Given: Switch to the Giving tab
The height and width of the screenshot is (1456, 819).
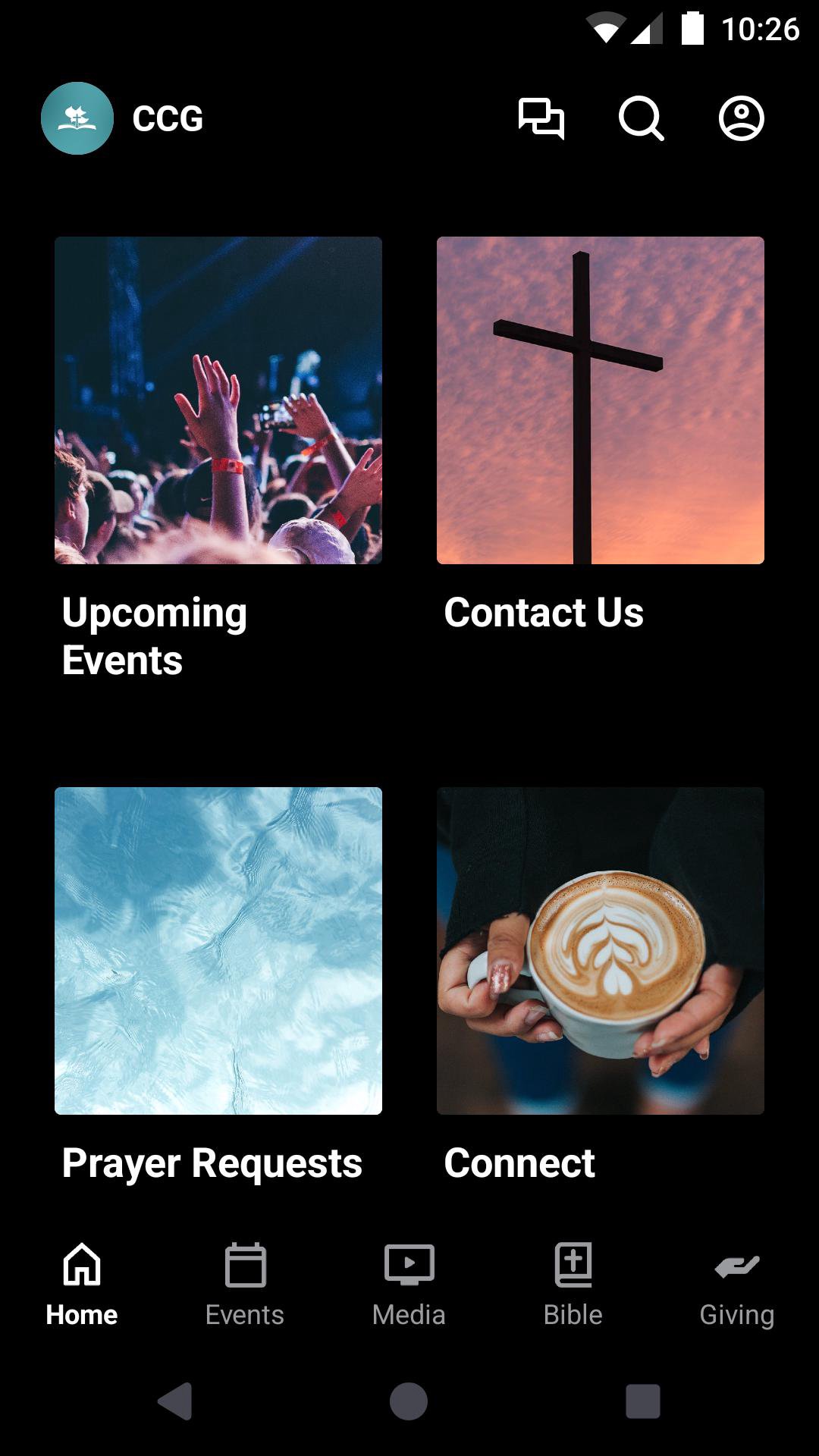Looking at the screenshot, I should click(736, 1283).
